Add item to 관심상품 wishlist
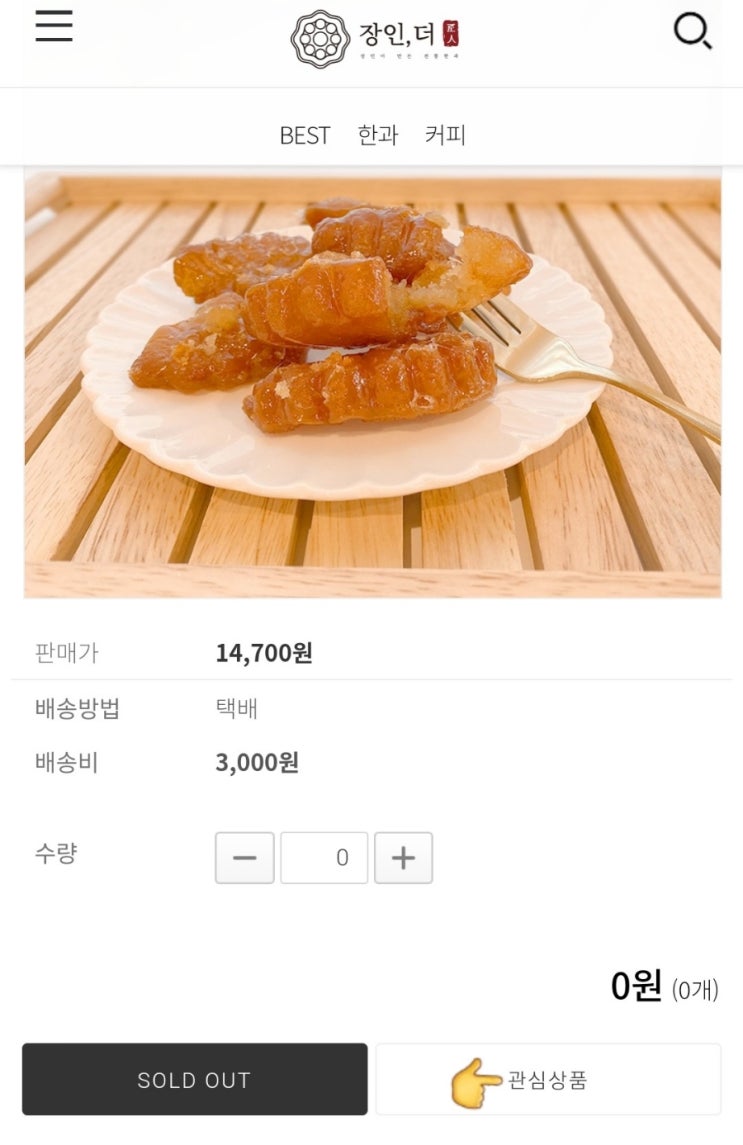 [x=548, y=1080]
